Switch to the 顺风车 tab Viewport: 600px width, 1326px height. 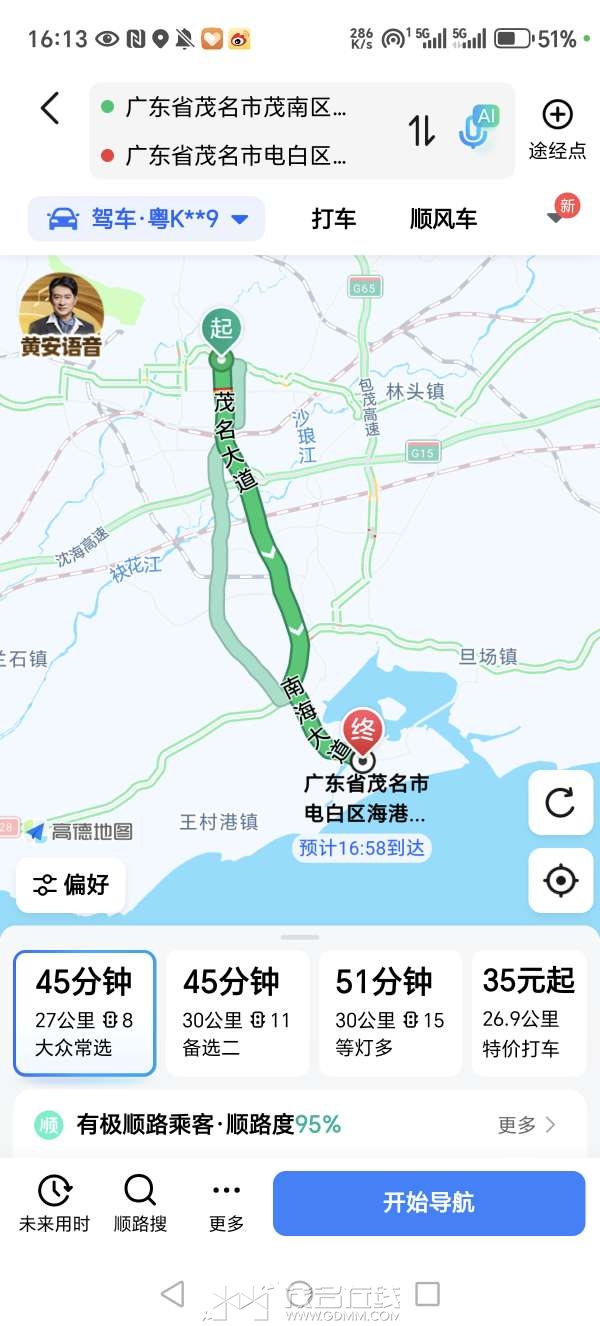coord(443,218)
